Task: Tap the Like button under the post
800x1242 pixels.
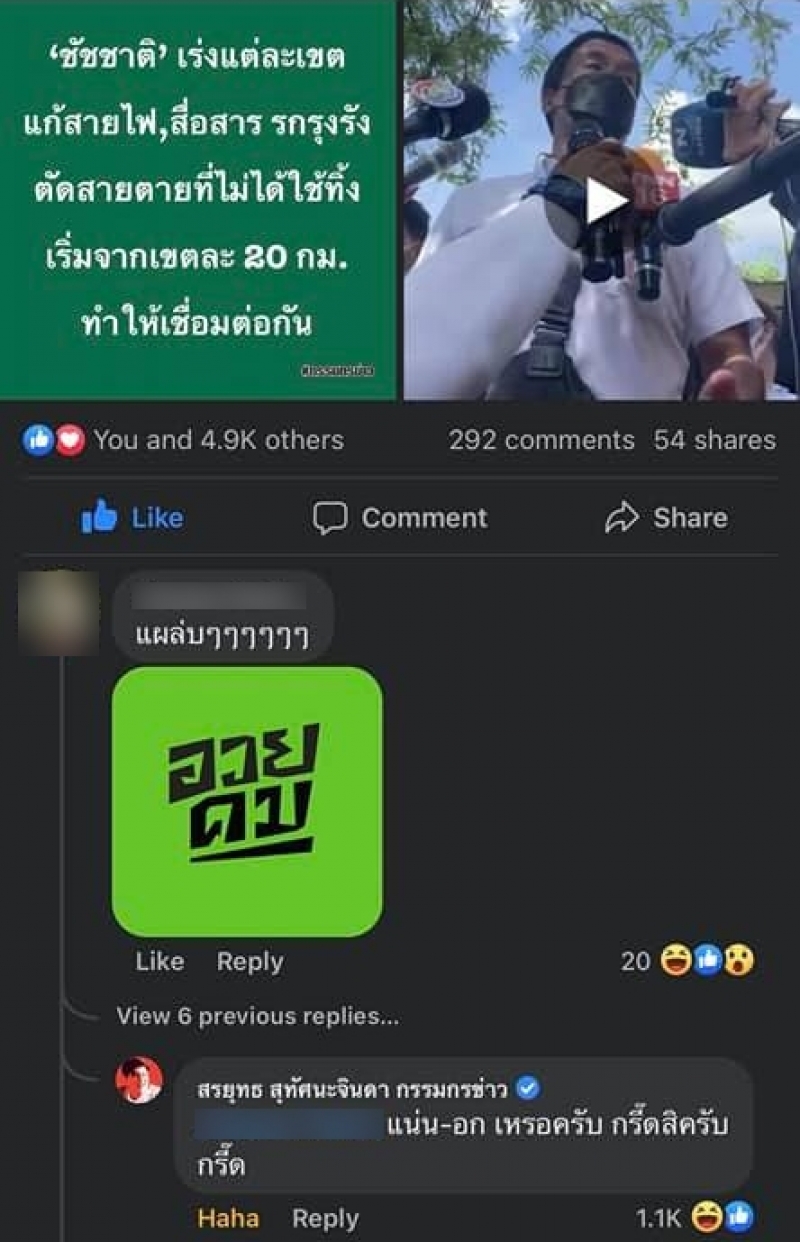Action: tap(133, 518)
